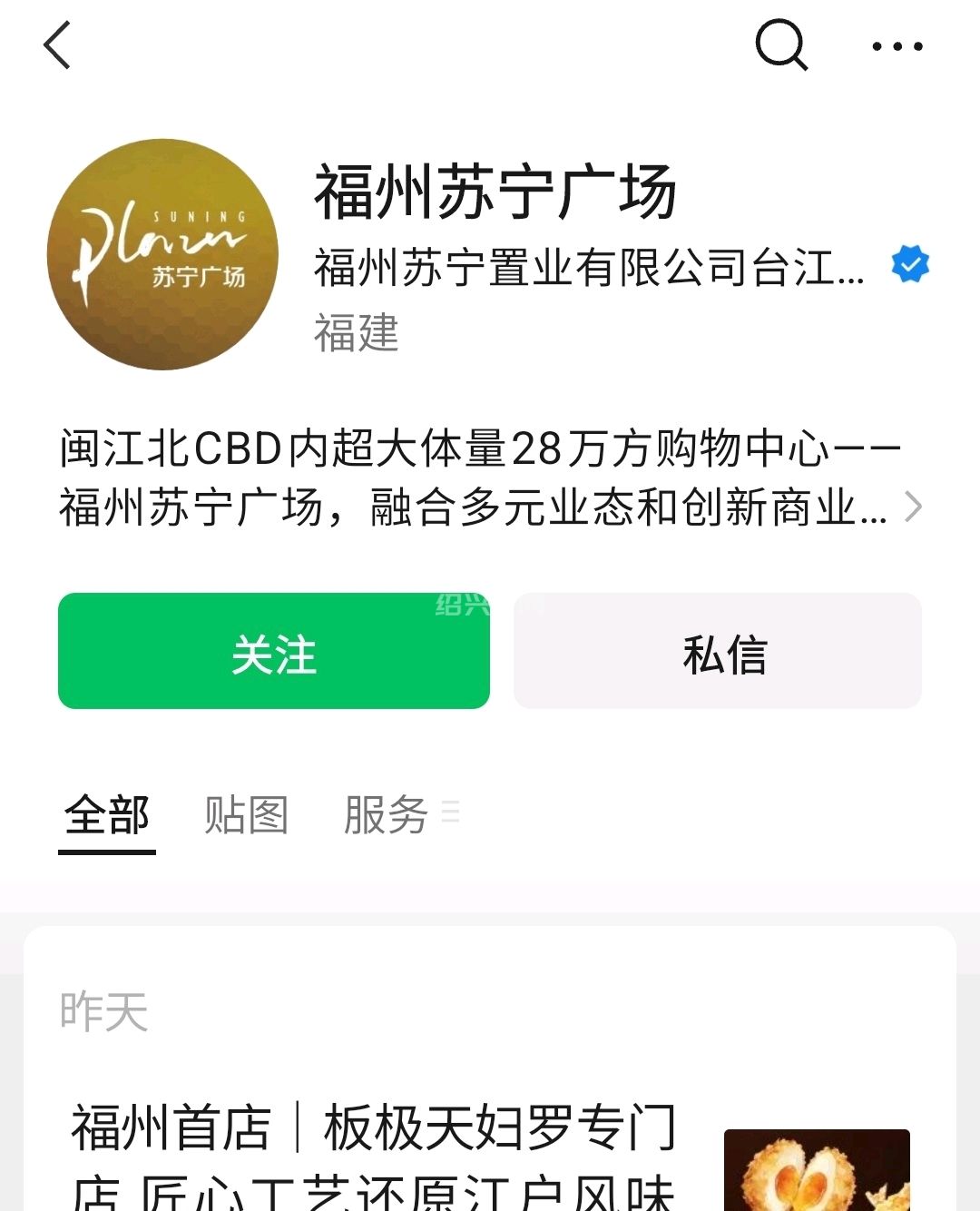Open the 服务 tab menu
980x1211 pixels.
[399, 814]
